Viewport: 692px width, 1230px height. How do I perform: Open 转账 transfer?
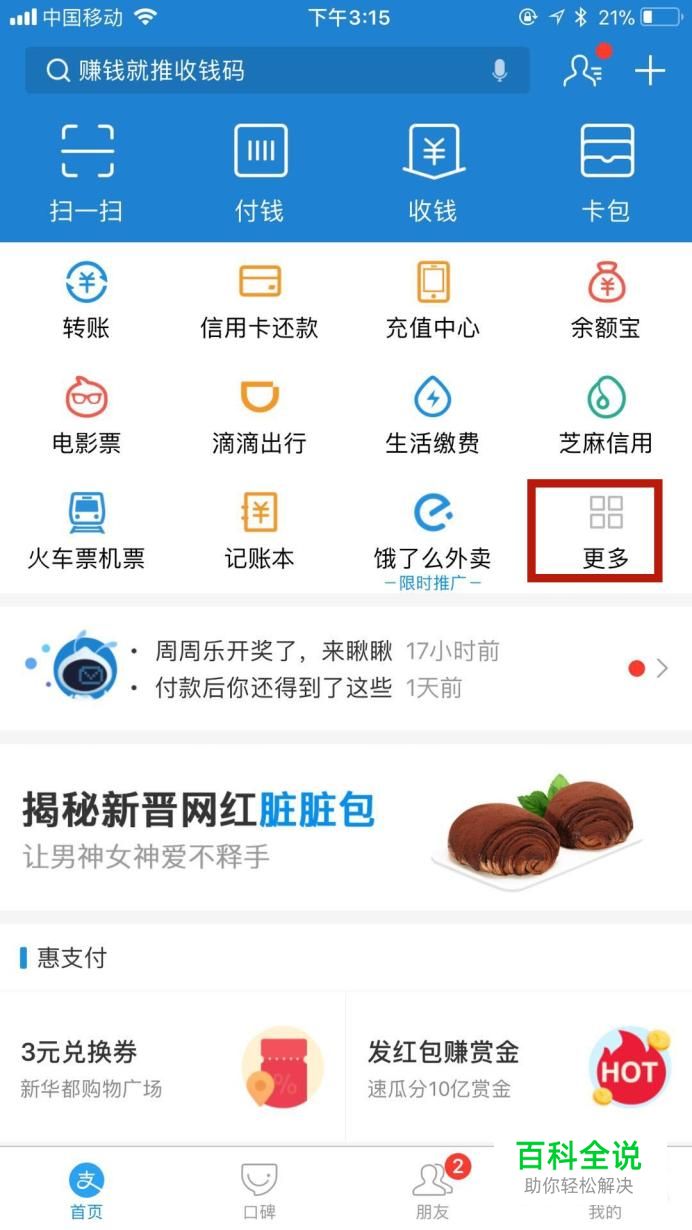[x=86, y=300]
